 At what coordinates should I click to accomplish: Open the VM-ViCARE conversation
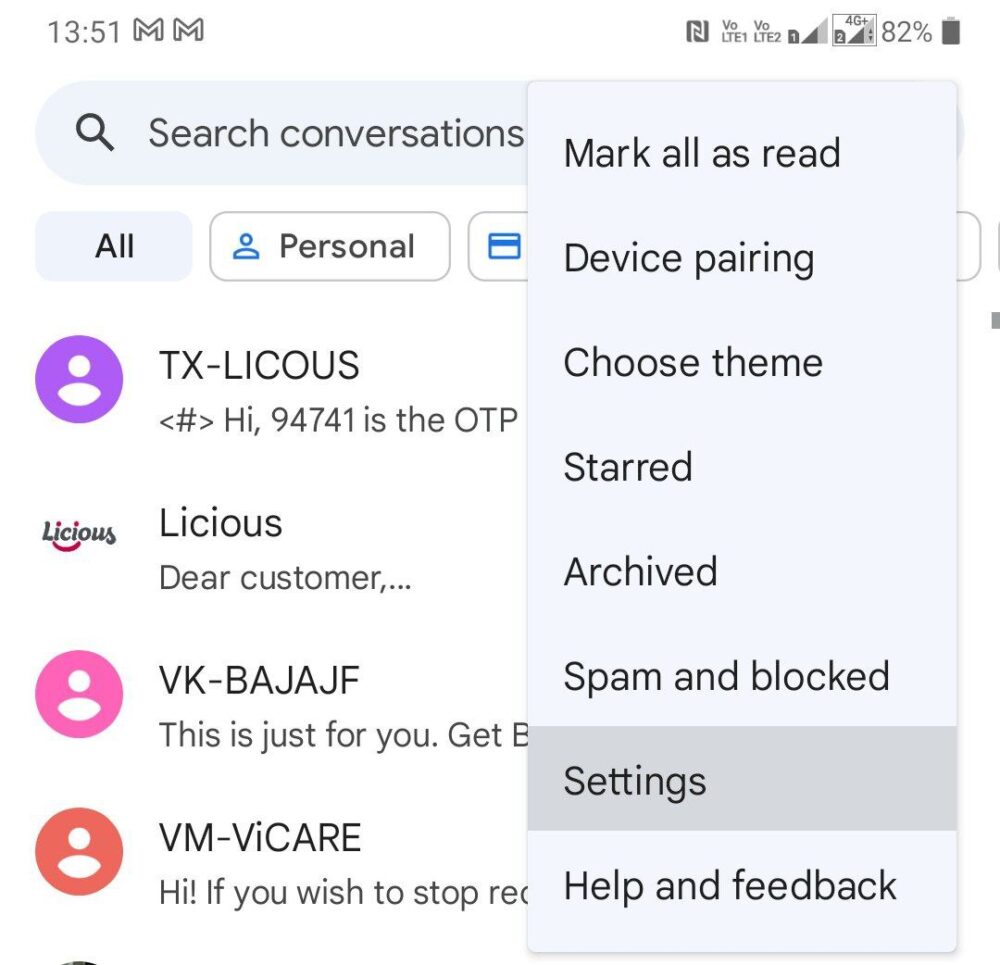(x=281, y=862)
